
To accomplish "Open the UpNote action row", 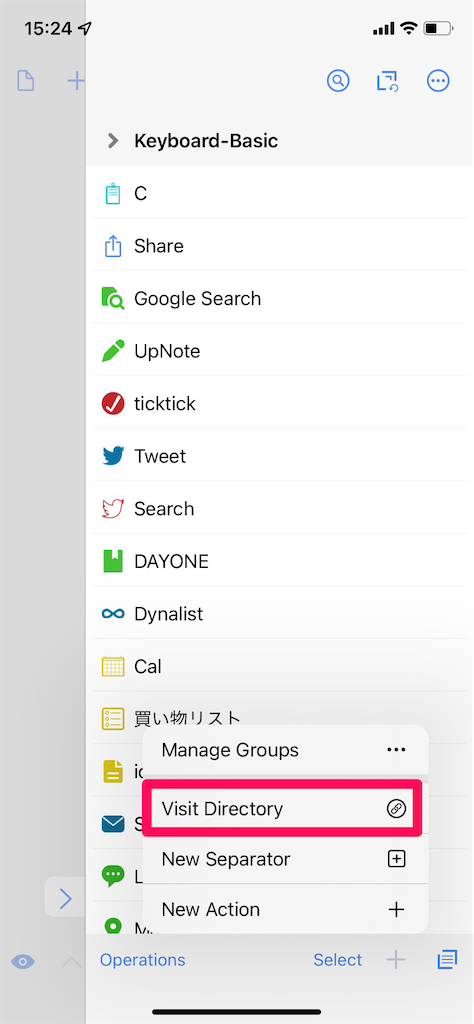I will pos(279,351).
